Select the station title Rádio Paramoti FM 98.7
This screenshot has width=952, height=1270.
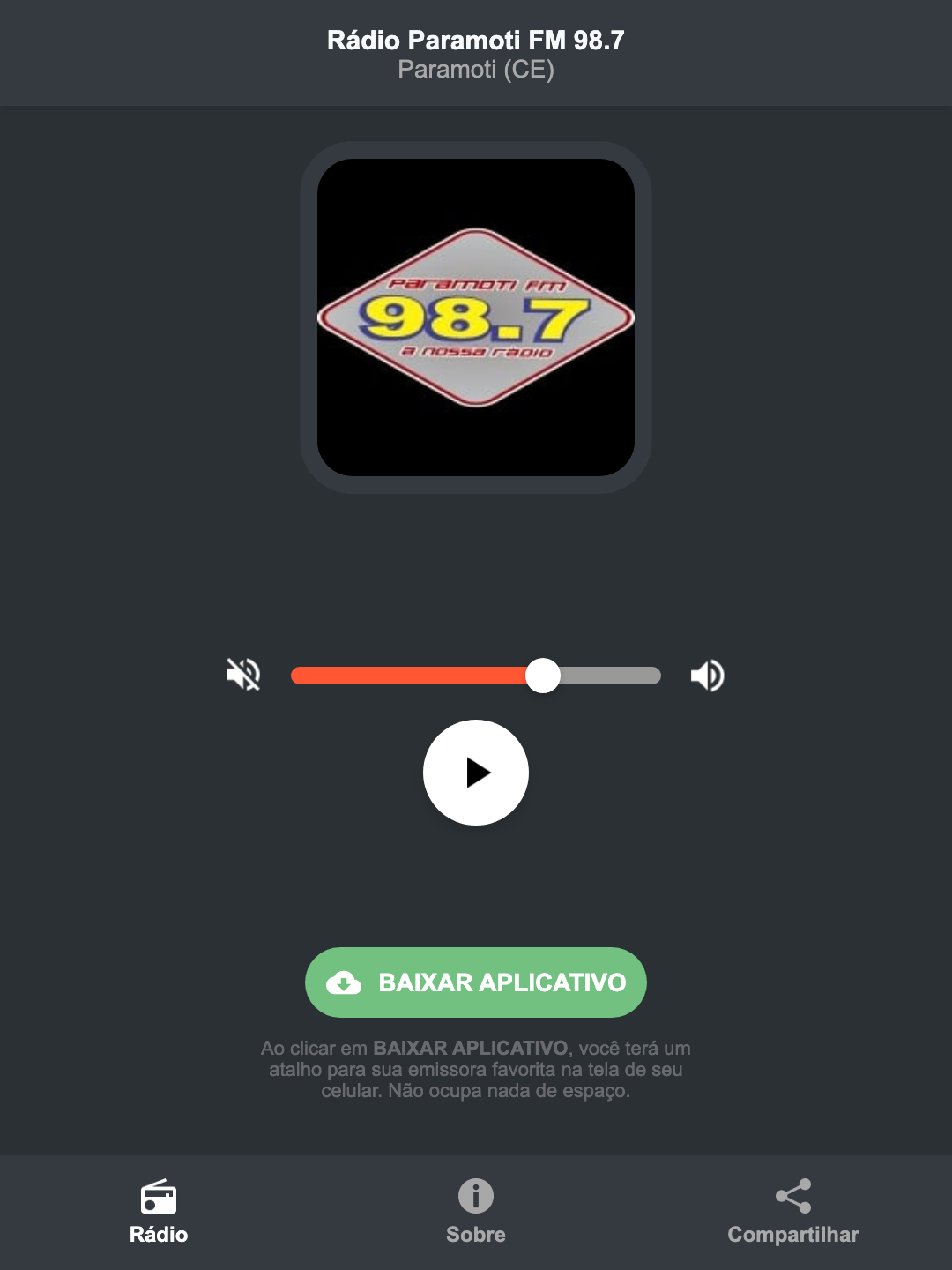(475, 39)
